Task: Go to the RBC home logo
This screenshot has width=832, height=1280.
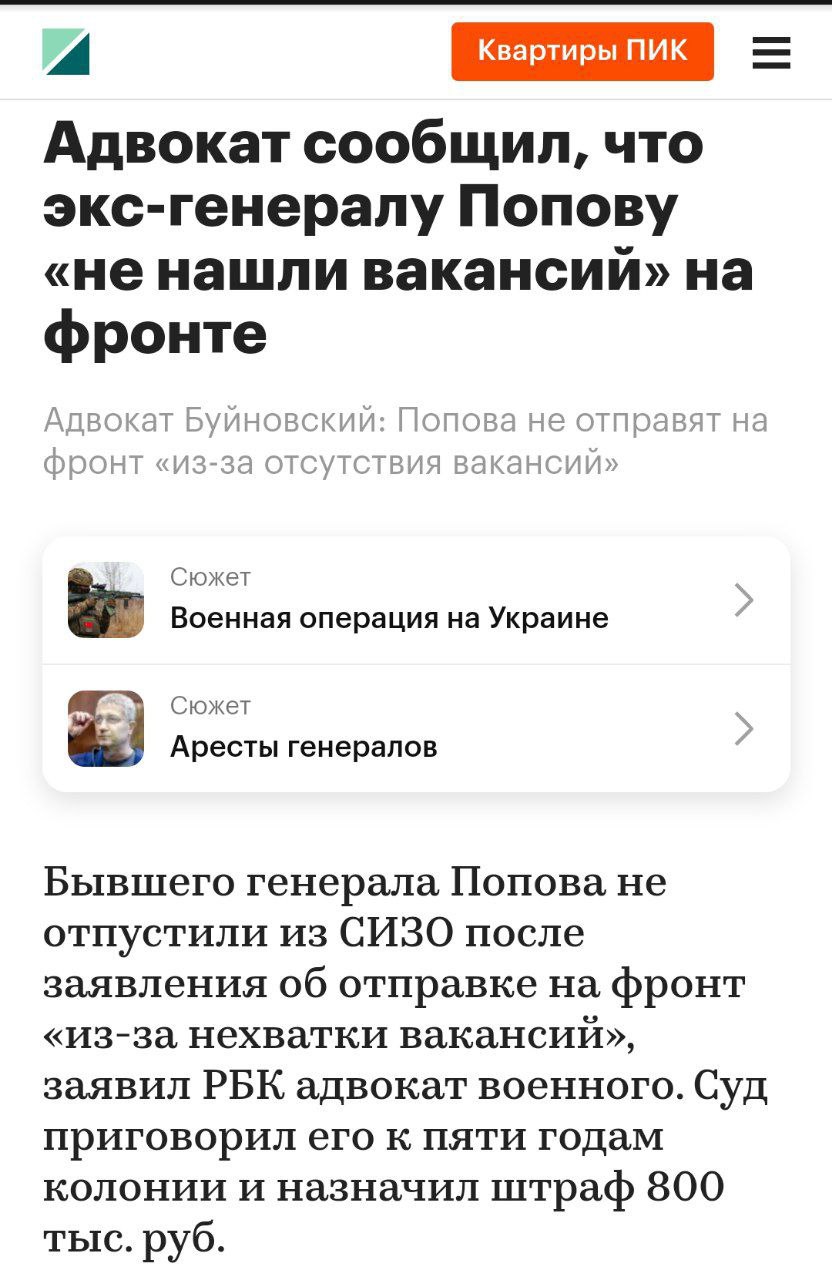Action: [x=66, y=52]
